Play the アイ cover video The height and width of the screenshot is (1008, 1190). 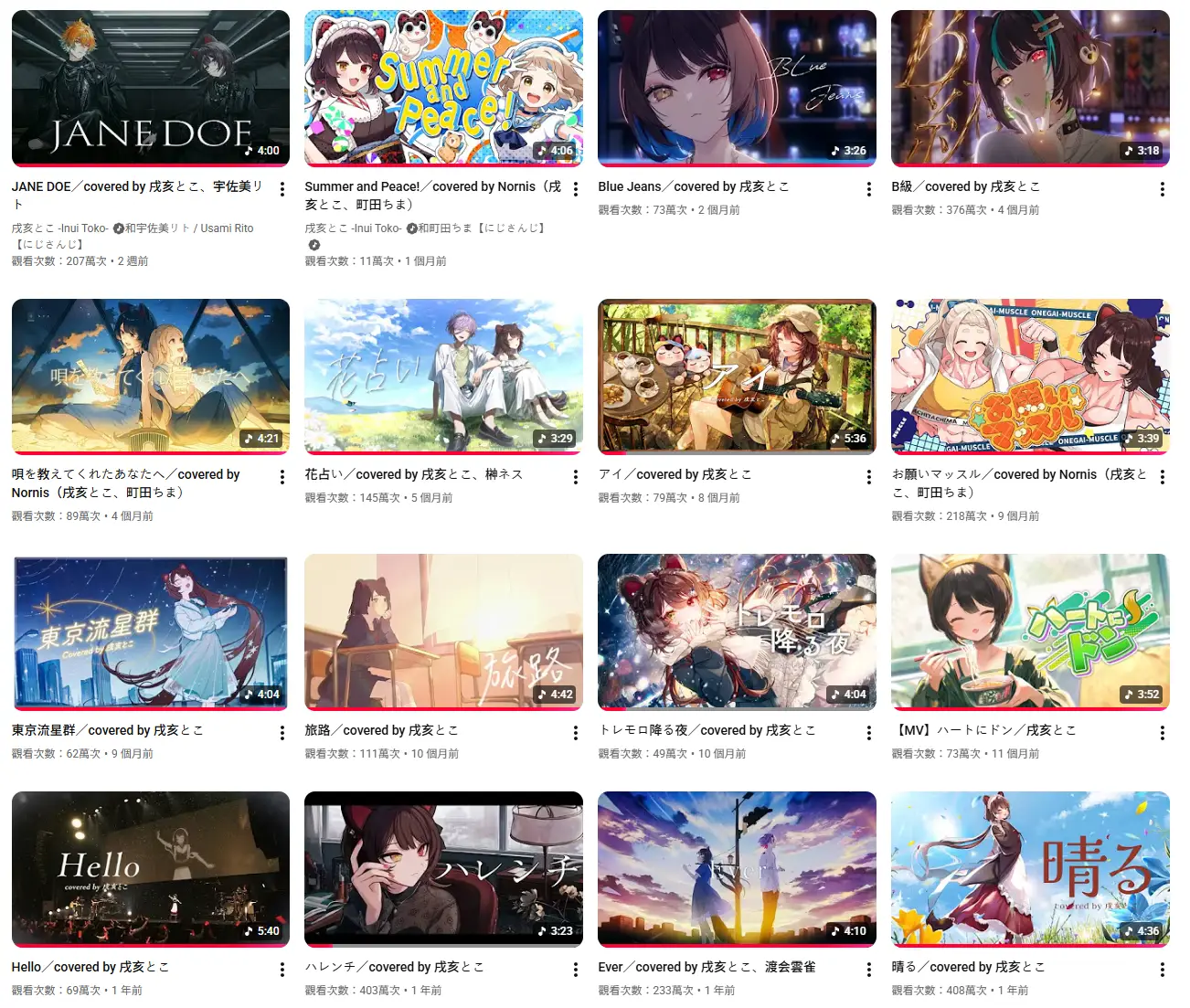(x=737, y=376)
